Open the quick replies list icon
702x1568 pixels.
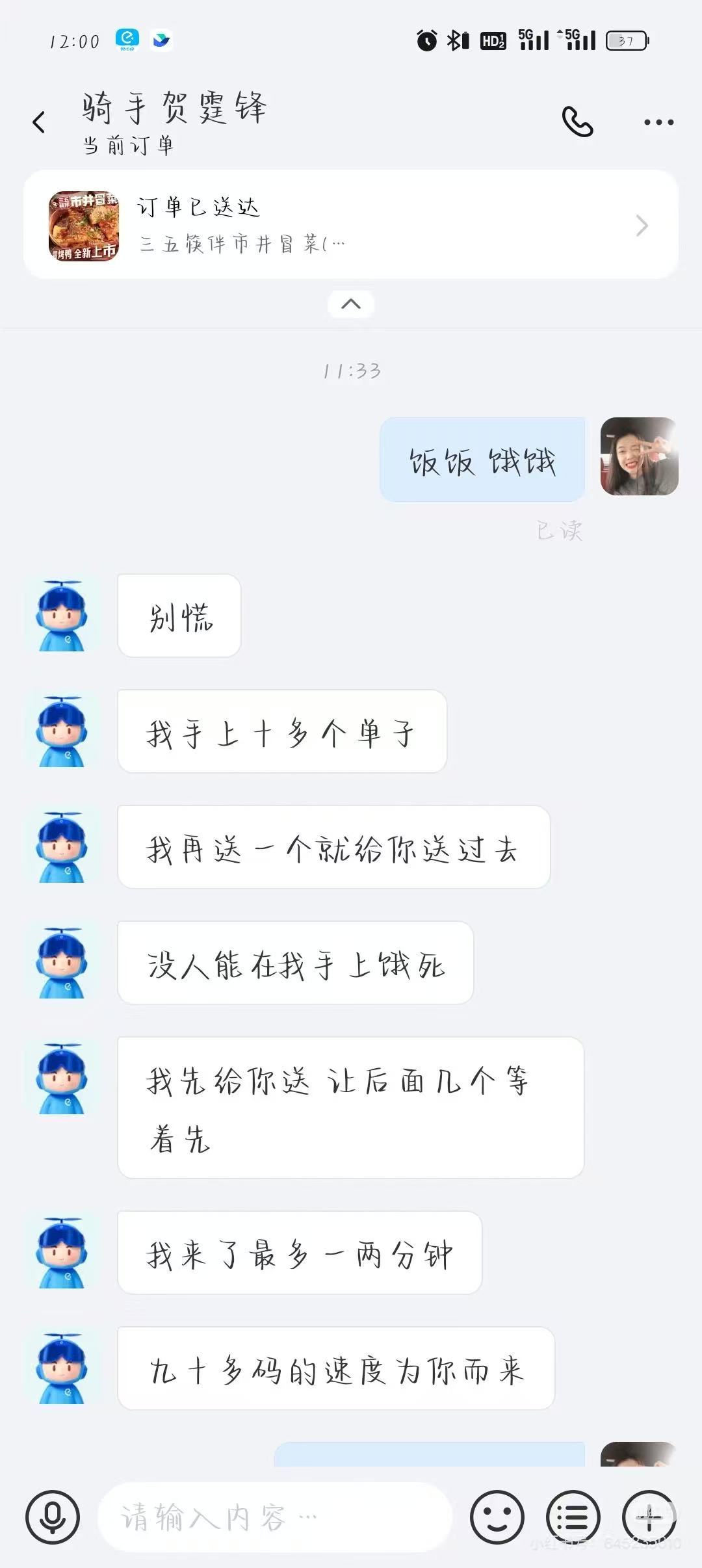coord(573,1517)
